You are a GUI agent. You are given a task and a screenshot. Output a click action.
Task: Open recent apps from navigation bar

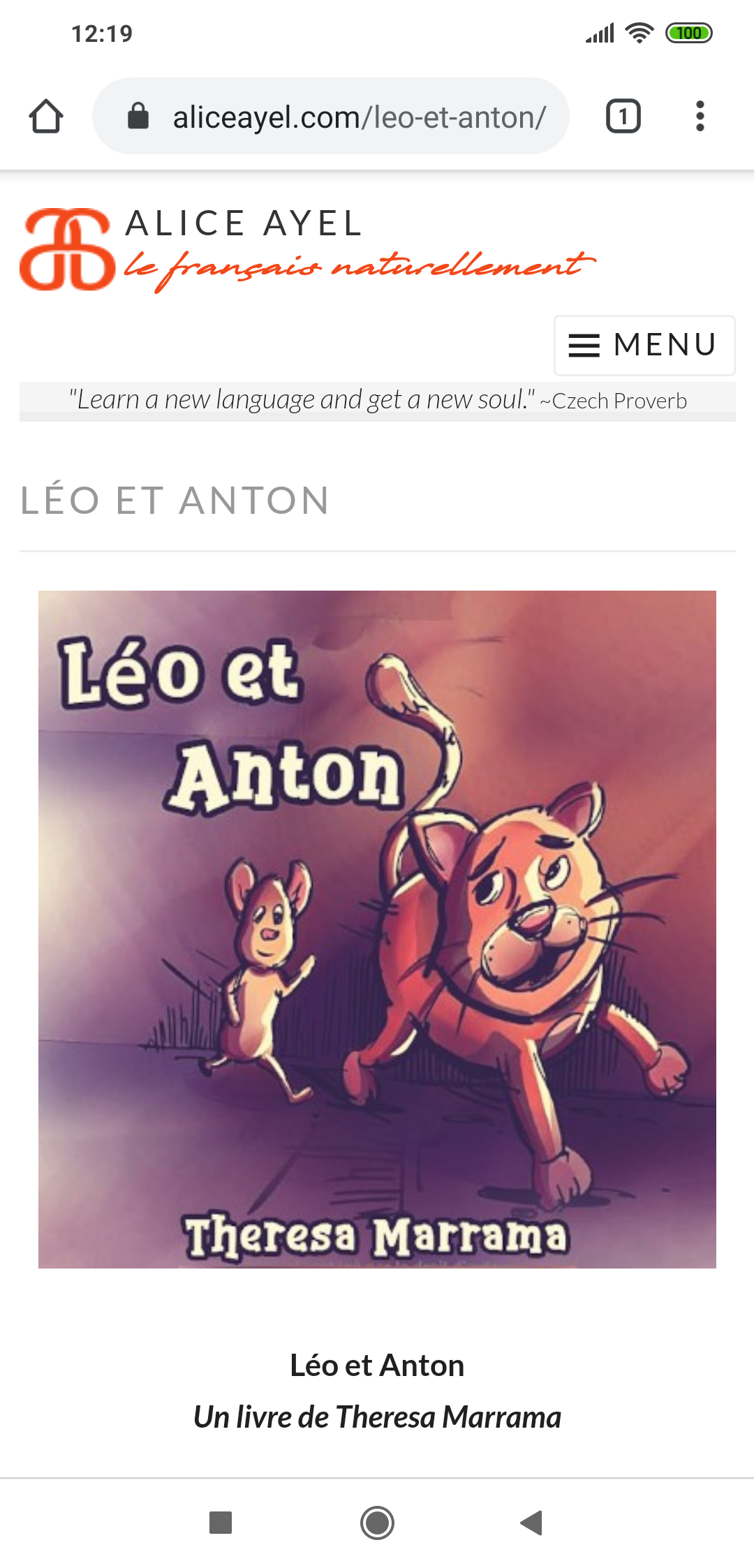point(221,1523)
